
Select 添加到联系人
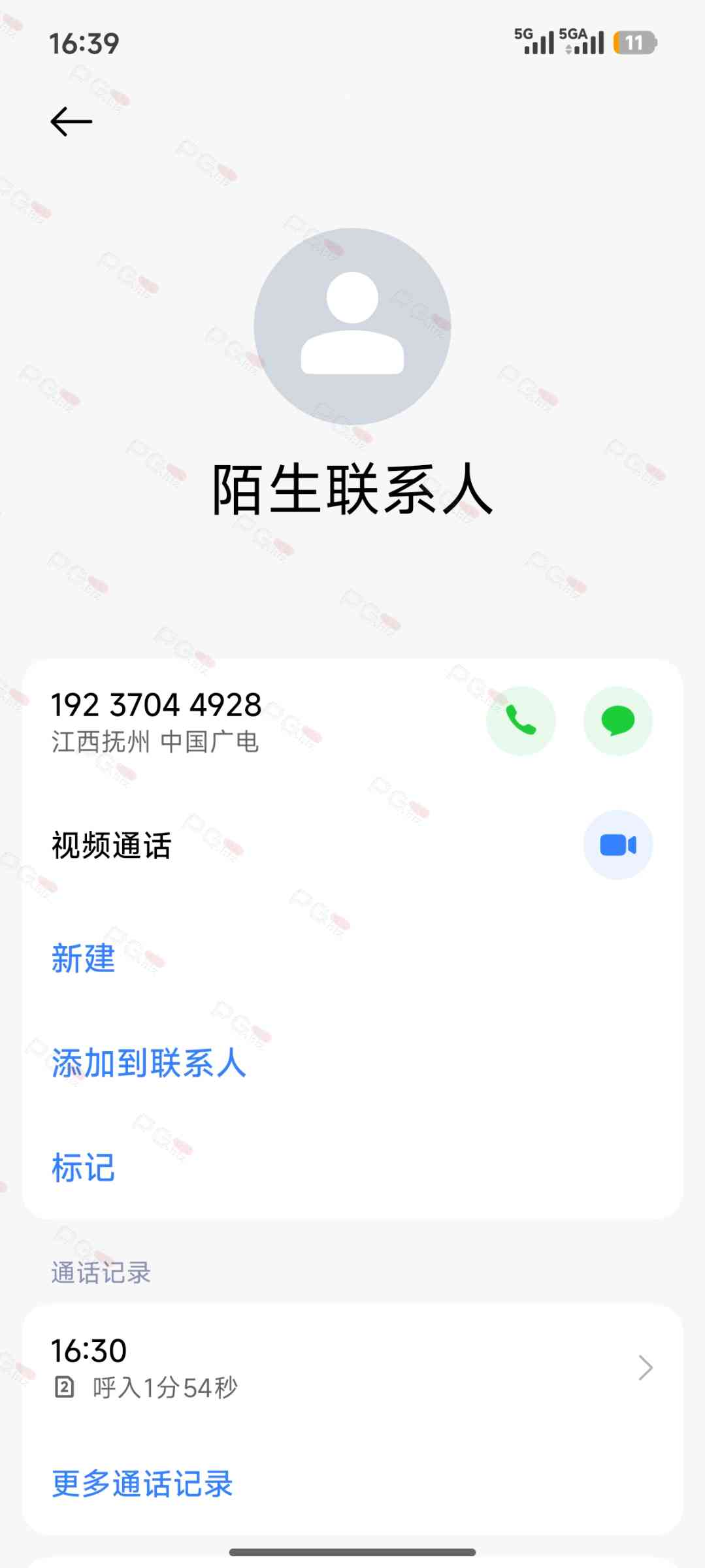click(149, 1063)
